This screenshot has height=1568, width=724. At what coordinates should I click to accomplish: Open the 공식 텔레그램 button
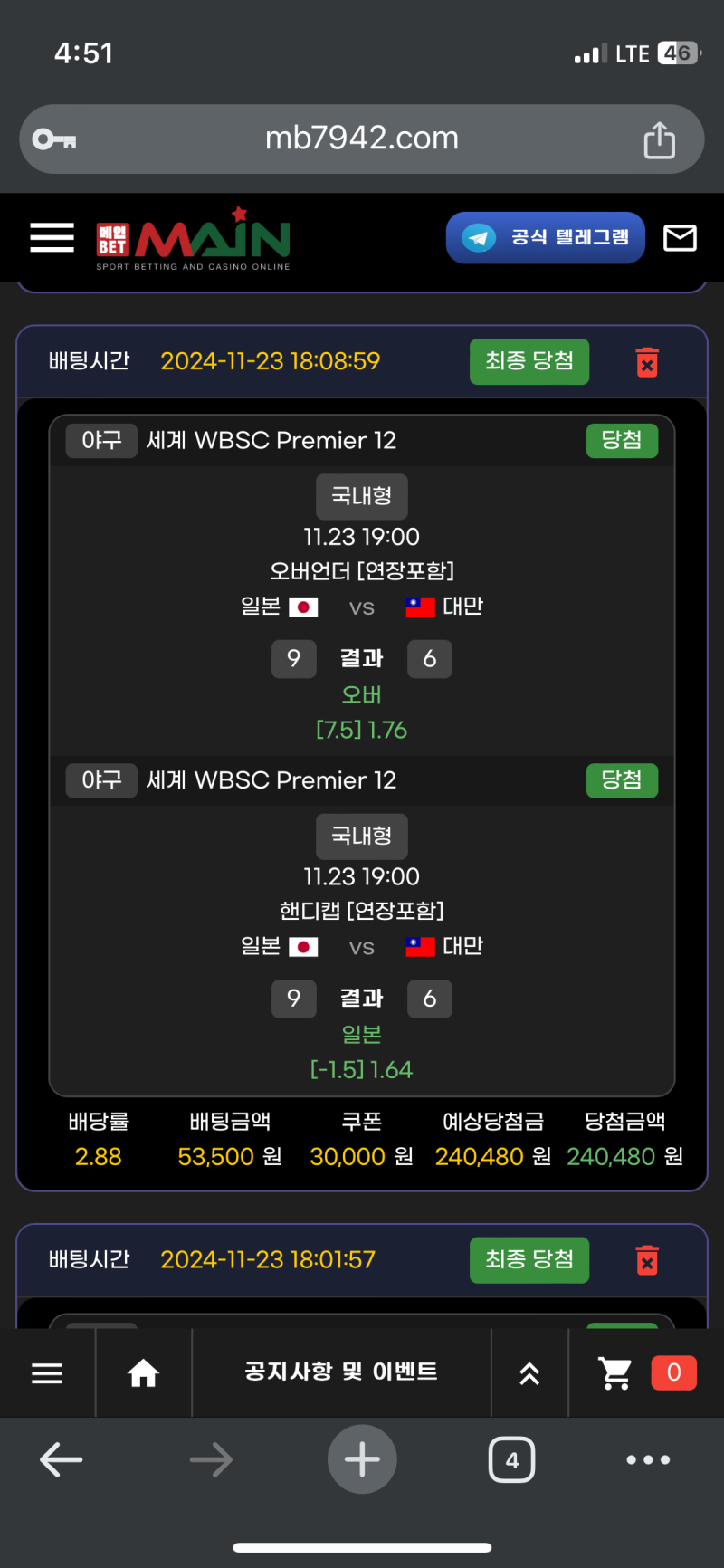point(545,238)
